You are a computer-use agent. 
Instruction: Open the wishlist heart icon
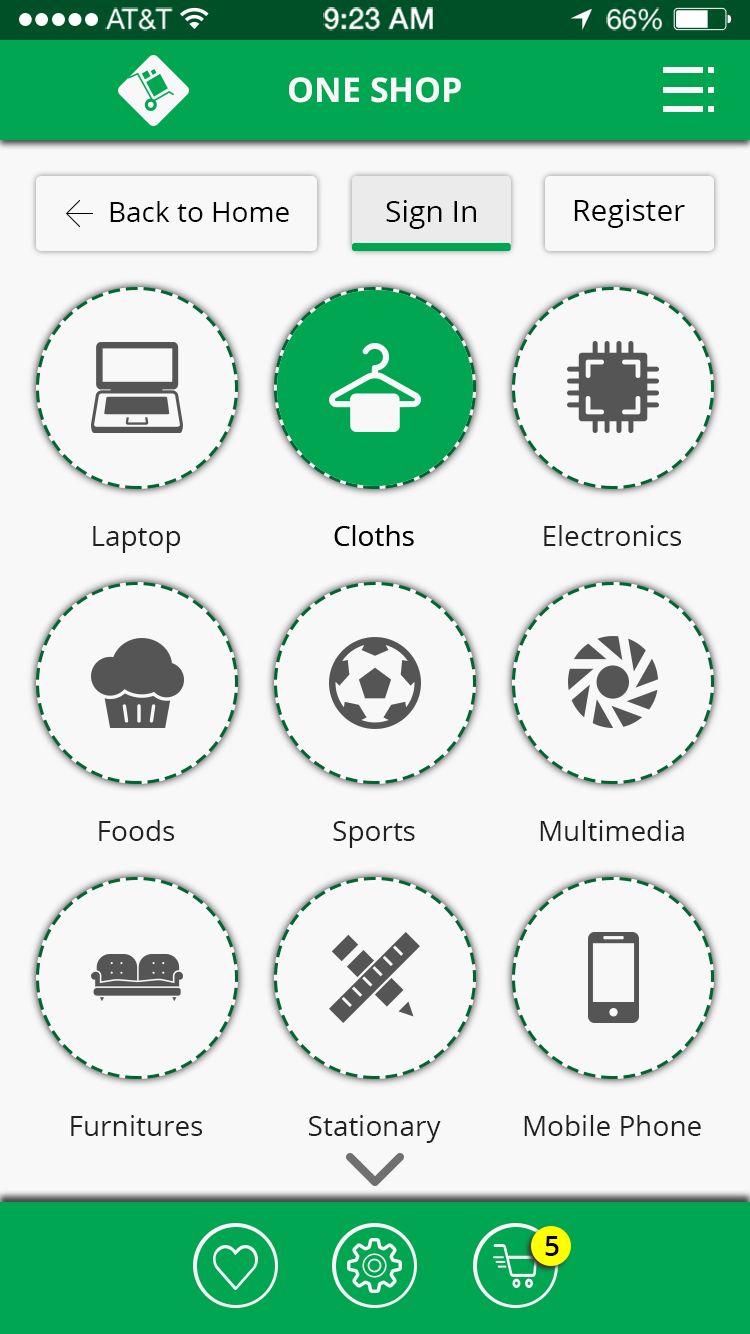pos(236,1266)
